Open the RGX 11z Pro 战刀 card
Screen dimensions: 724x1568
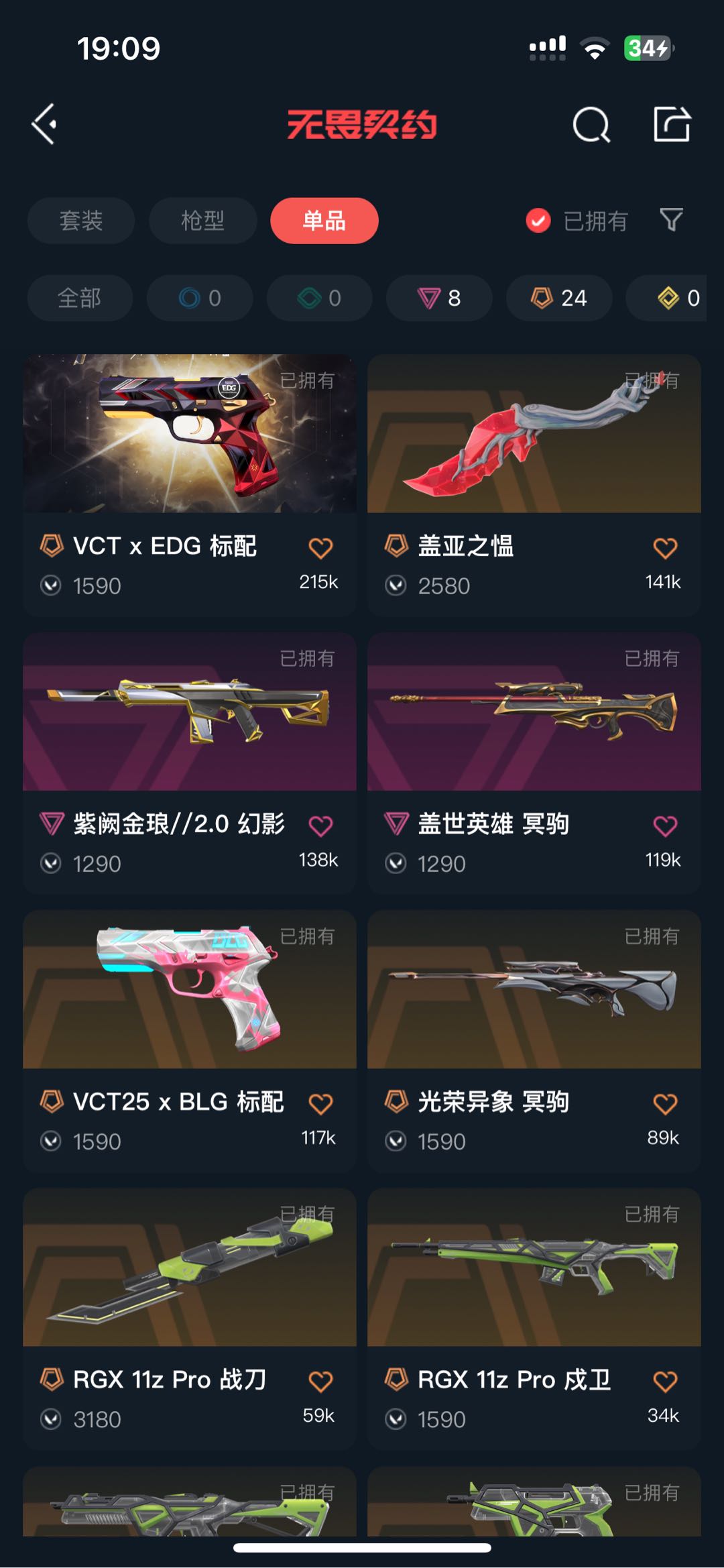point(190,1319)
